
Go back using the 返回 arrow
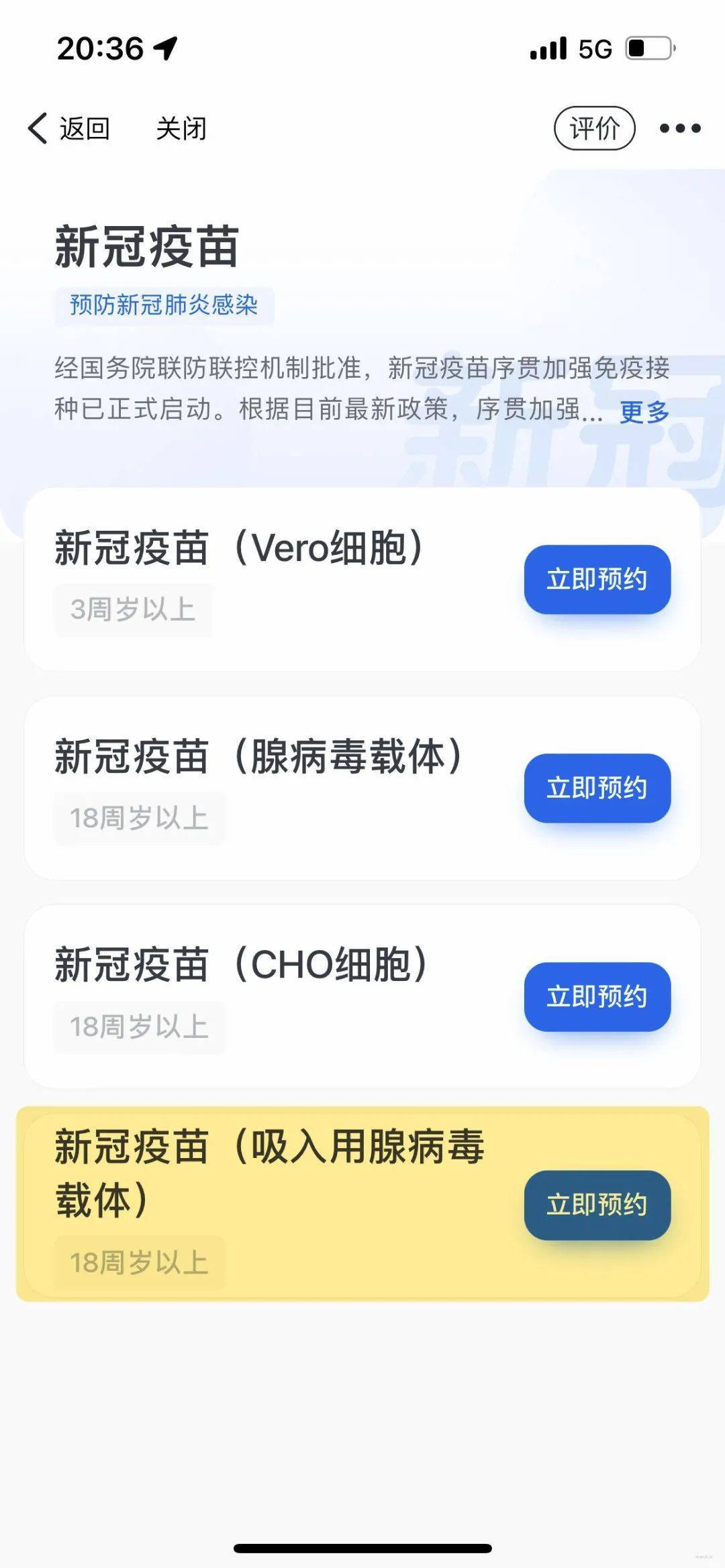pos(67,128)
